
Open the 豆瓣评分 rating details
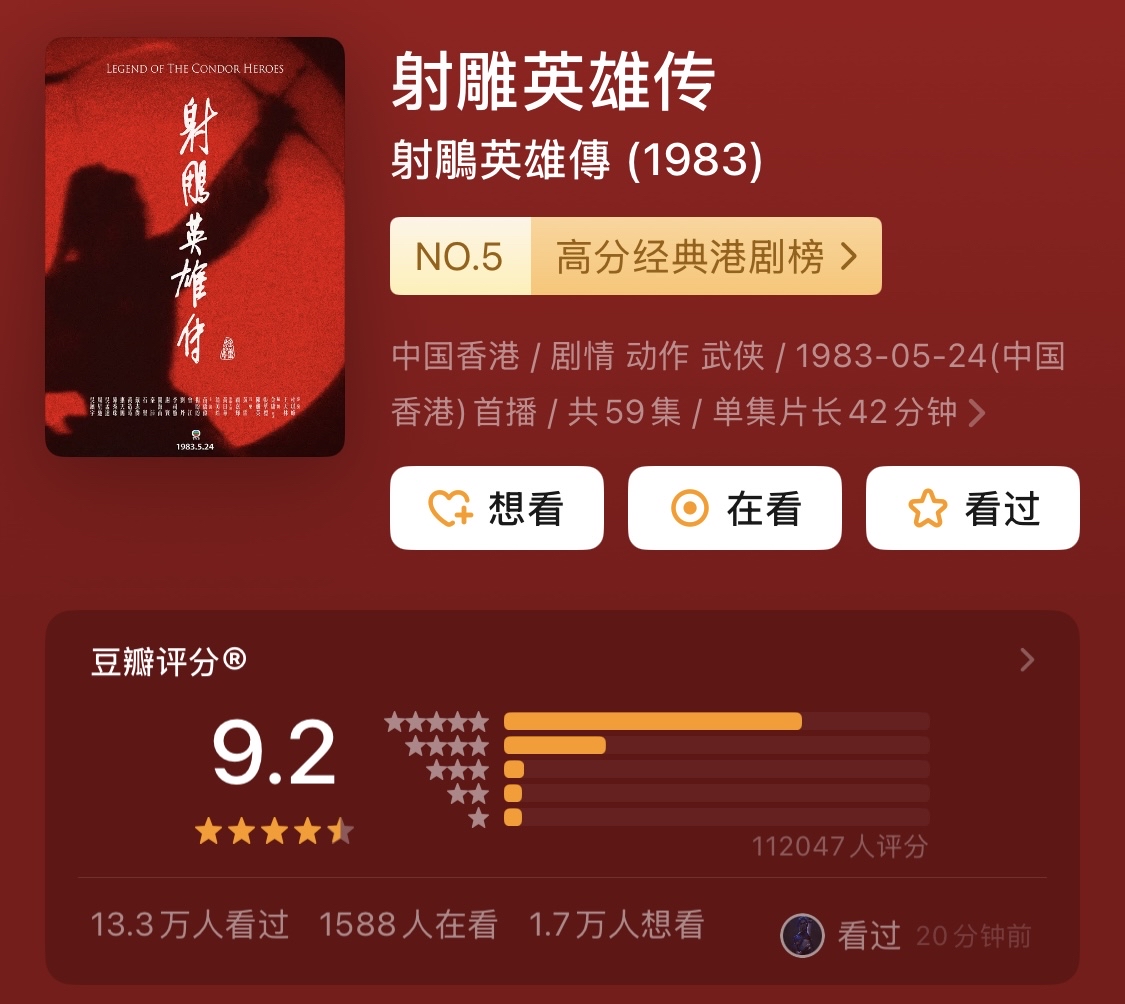click(1026, 660)
